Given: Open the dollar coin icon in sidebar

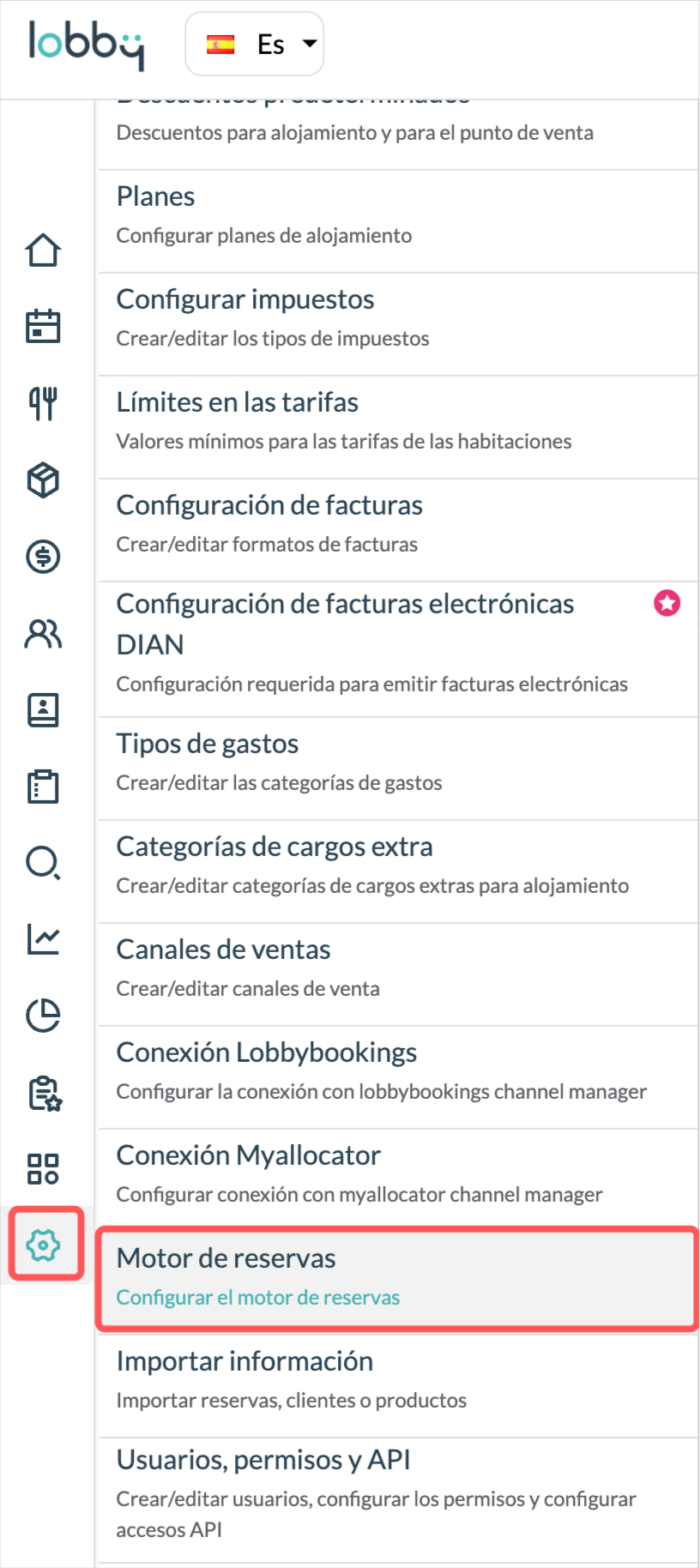Looking at the screenshot, I should [x=43, y=557].
